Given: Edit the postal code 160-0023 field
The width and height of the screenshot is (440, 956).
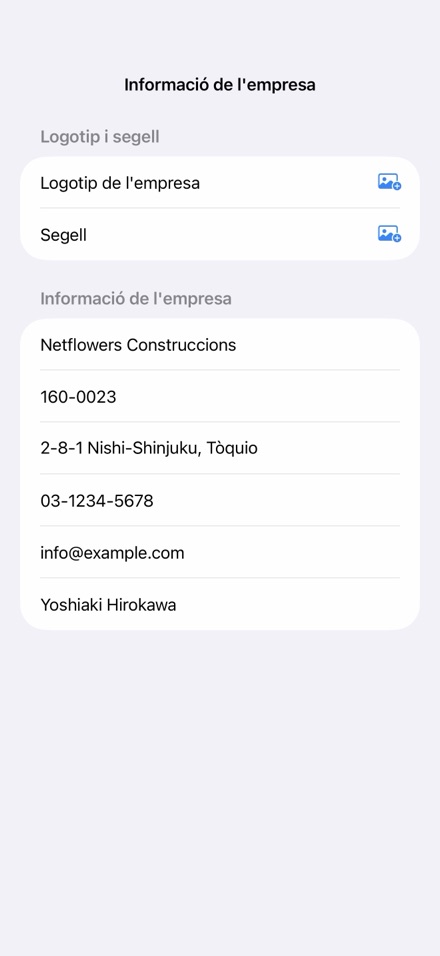Looking at the screenshot, I should pos(220,396).
